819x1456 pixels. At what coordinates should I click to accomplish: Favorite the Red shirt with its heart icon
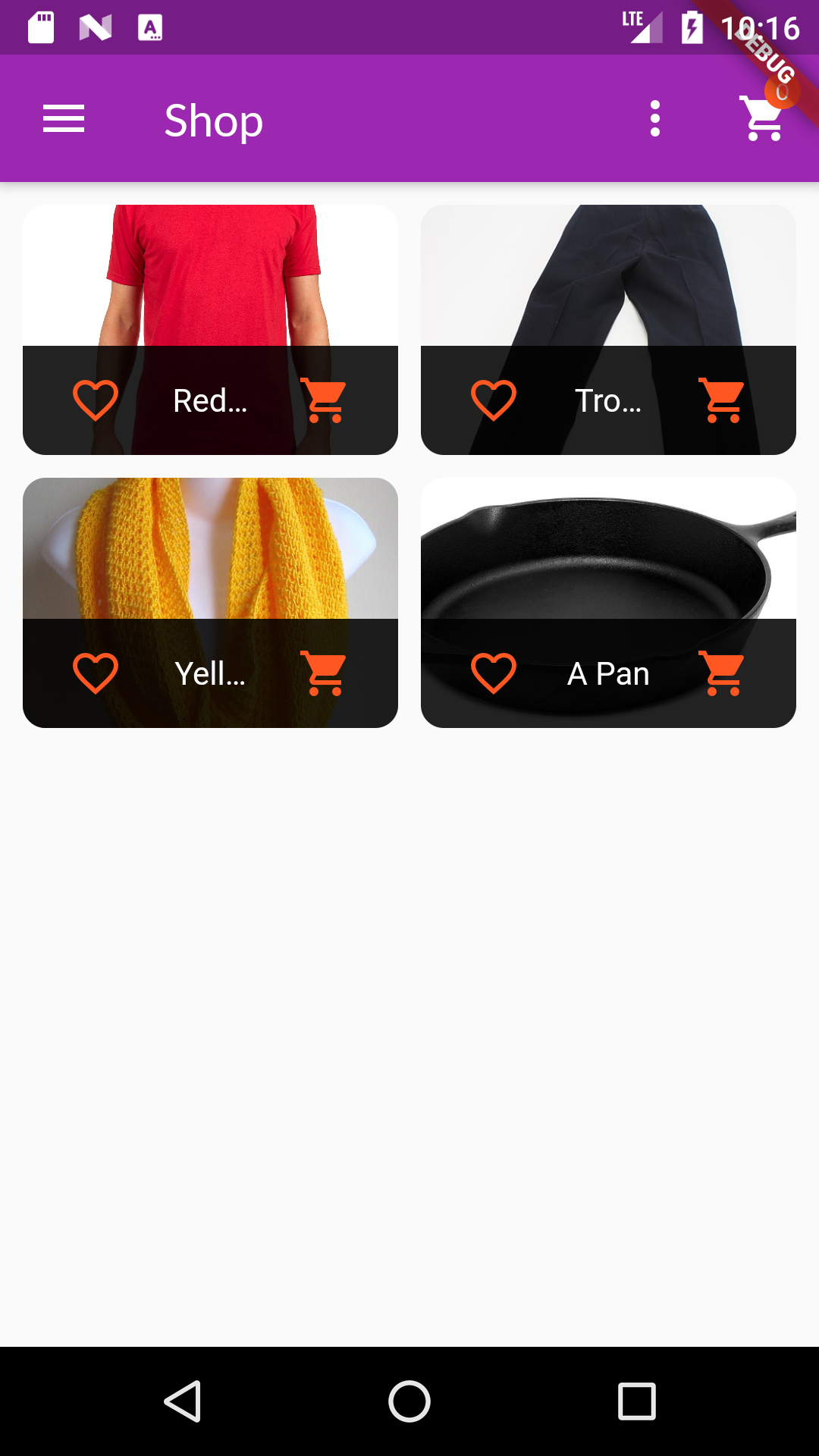[x=95, y=400]
